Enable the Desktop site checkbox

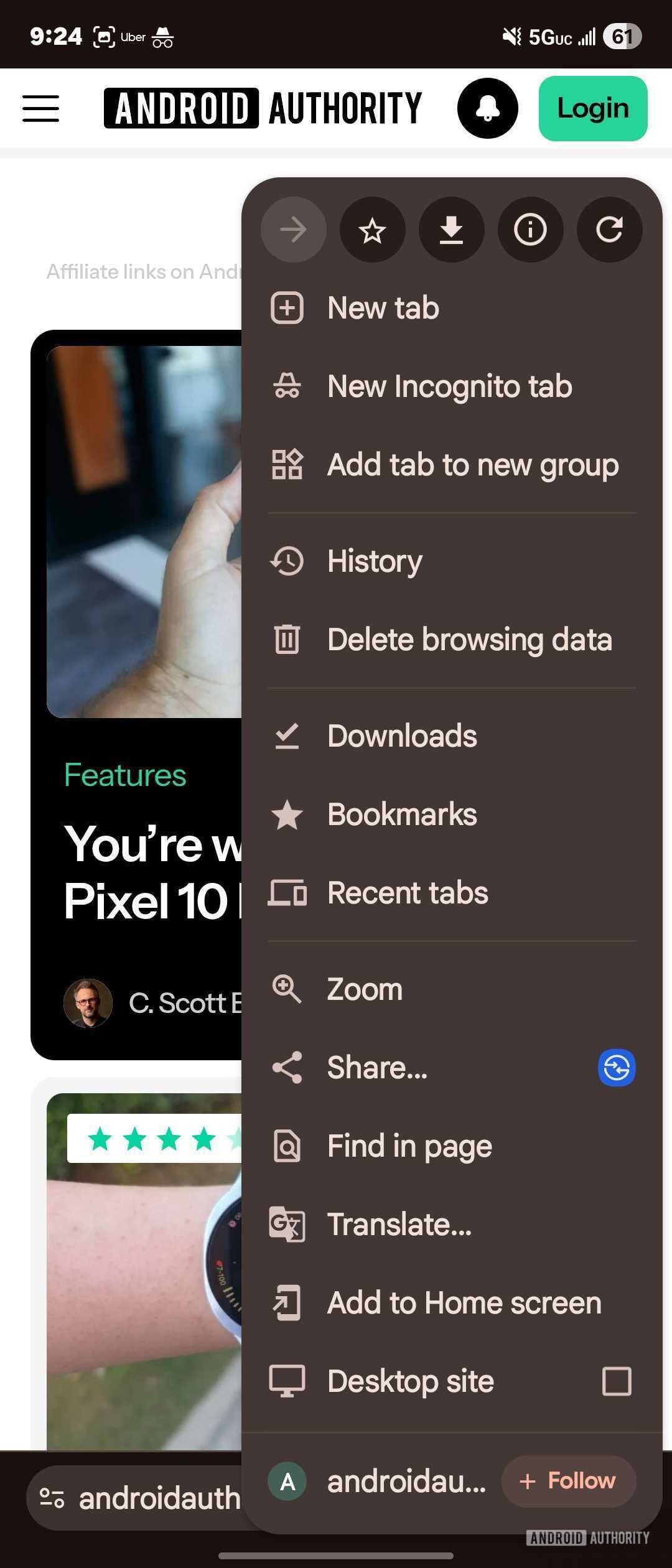pos(617,1381)
